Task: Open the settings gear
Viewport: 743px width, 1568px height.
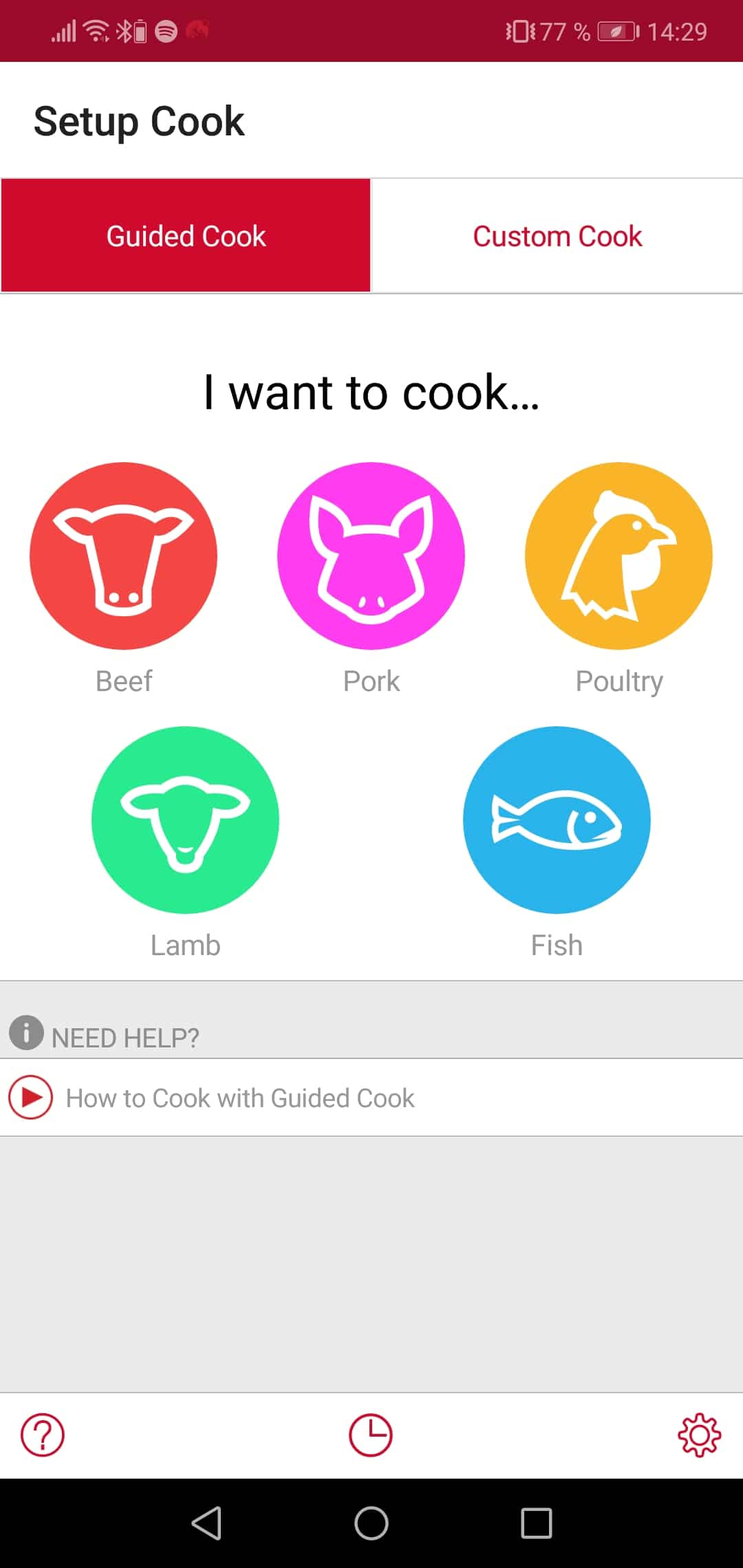Action: pyautogui.click(x=699, y=1435)
